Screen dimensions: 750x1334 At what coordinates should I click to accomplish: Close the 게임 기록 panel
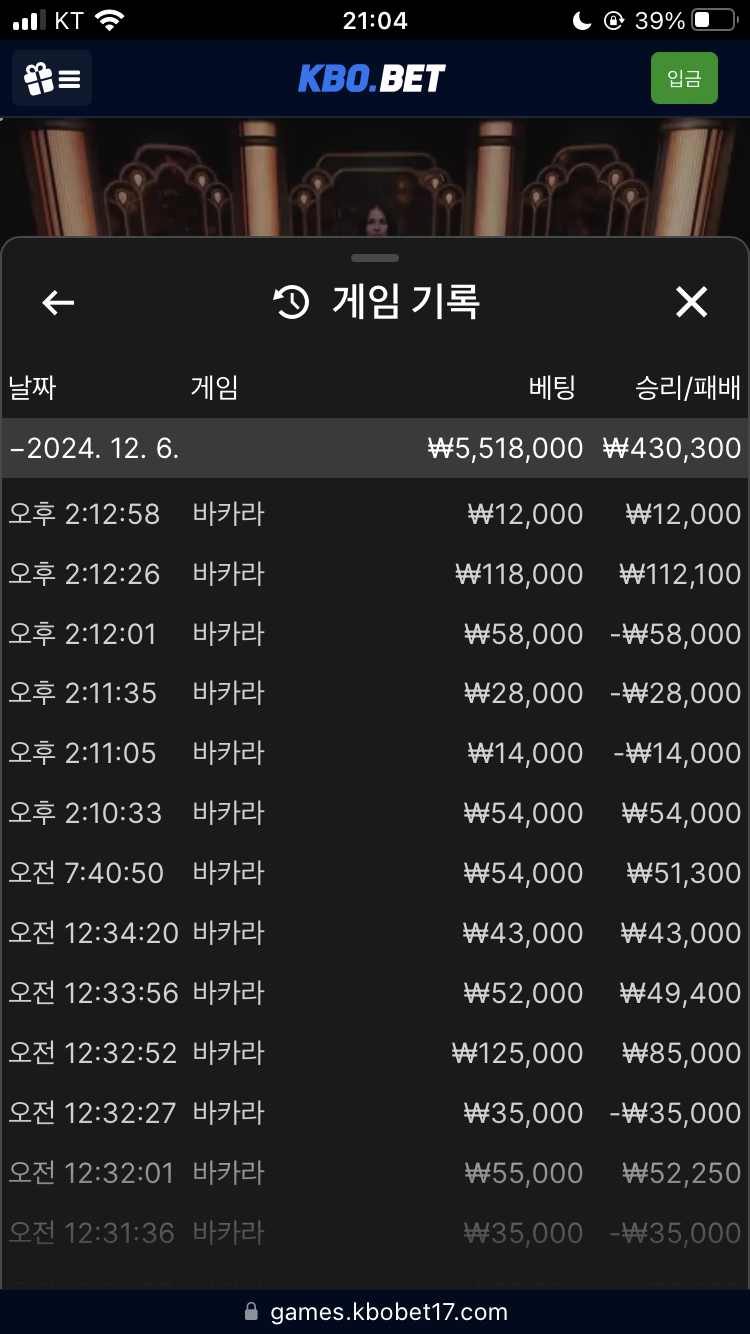691,302
